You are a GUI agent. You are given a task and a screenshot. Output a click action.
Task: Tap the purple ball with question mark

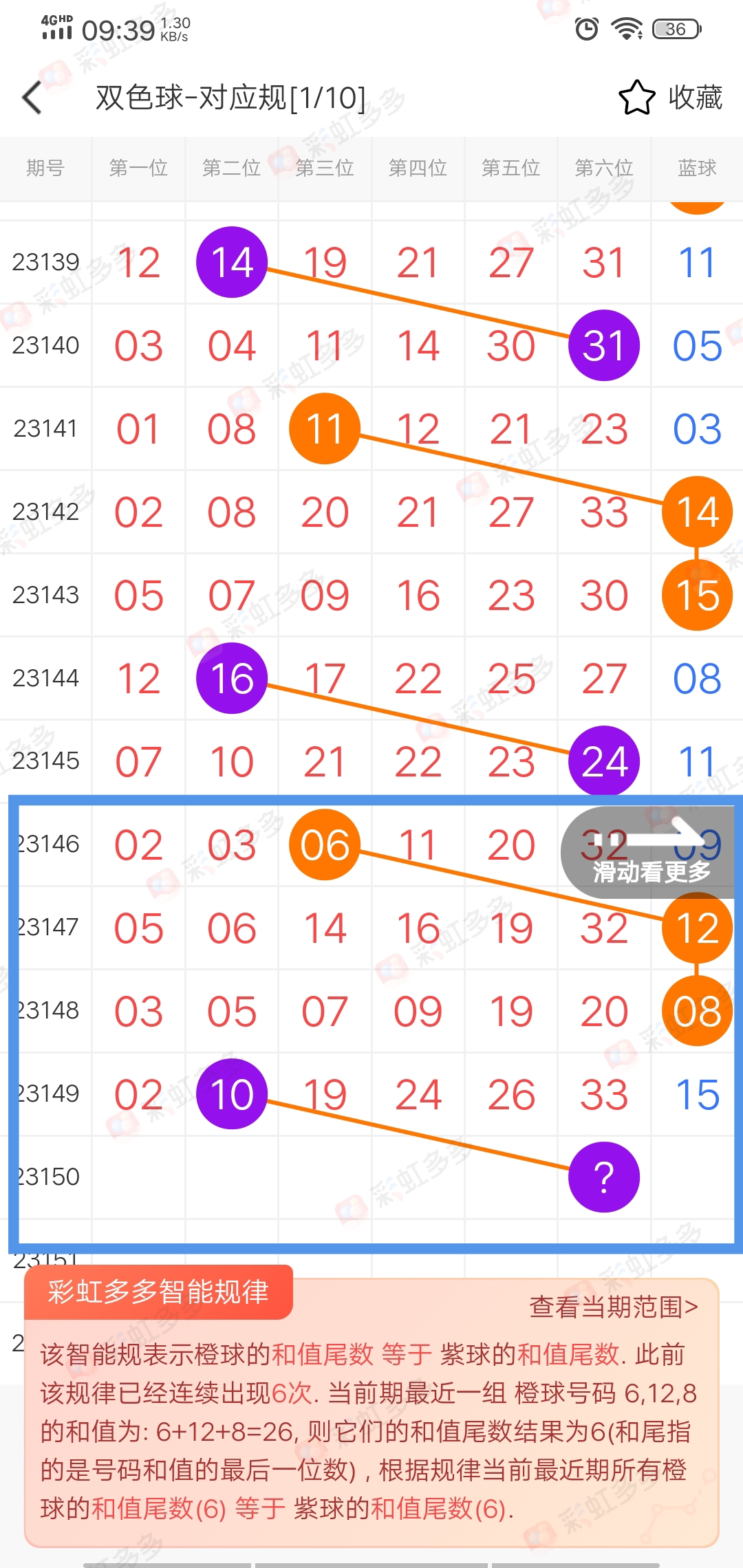click(x=603, y=1176)
